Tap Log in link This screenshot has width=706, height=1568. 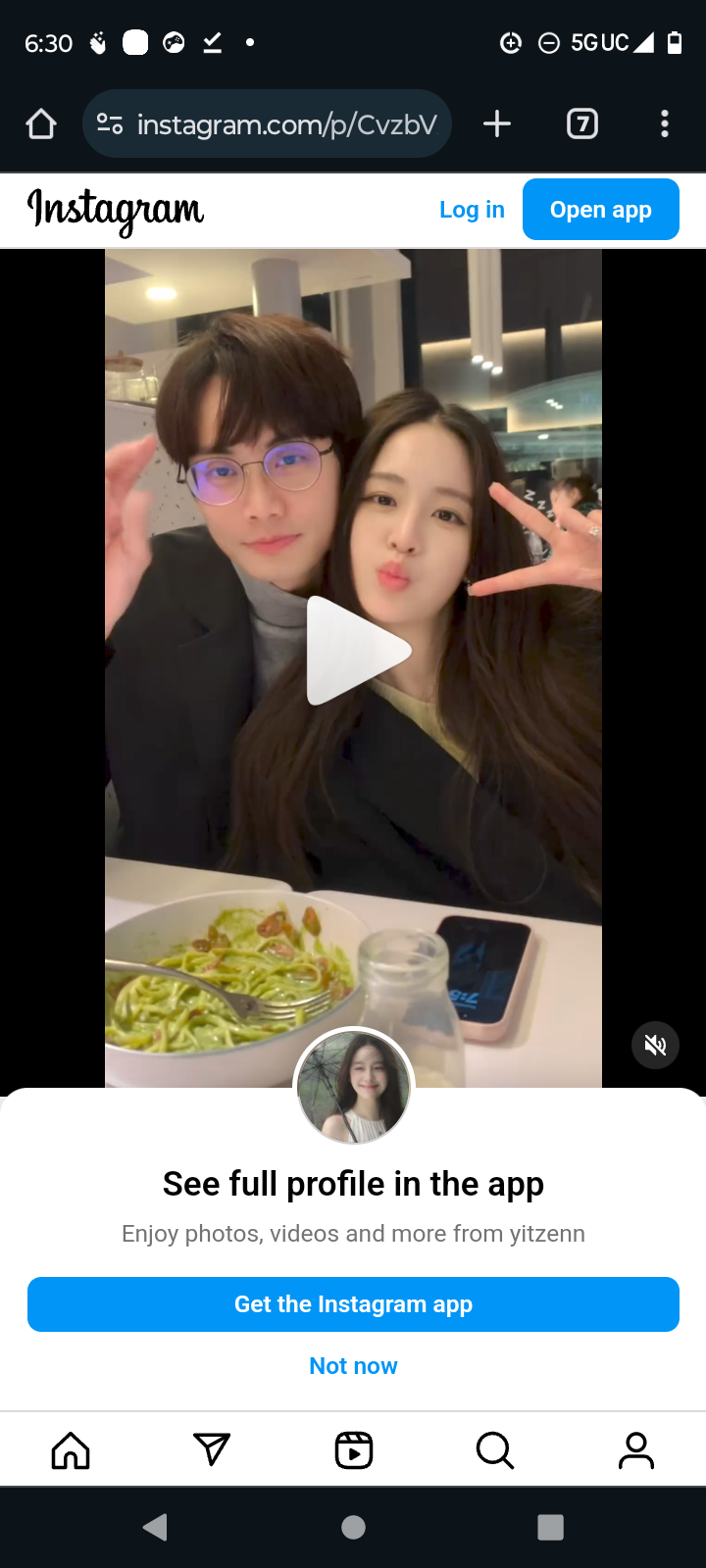(472, 210)
